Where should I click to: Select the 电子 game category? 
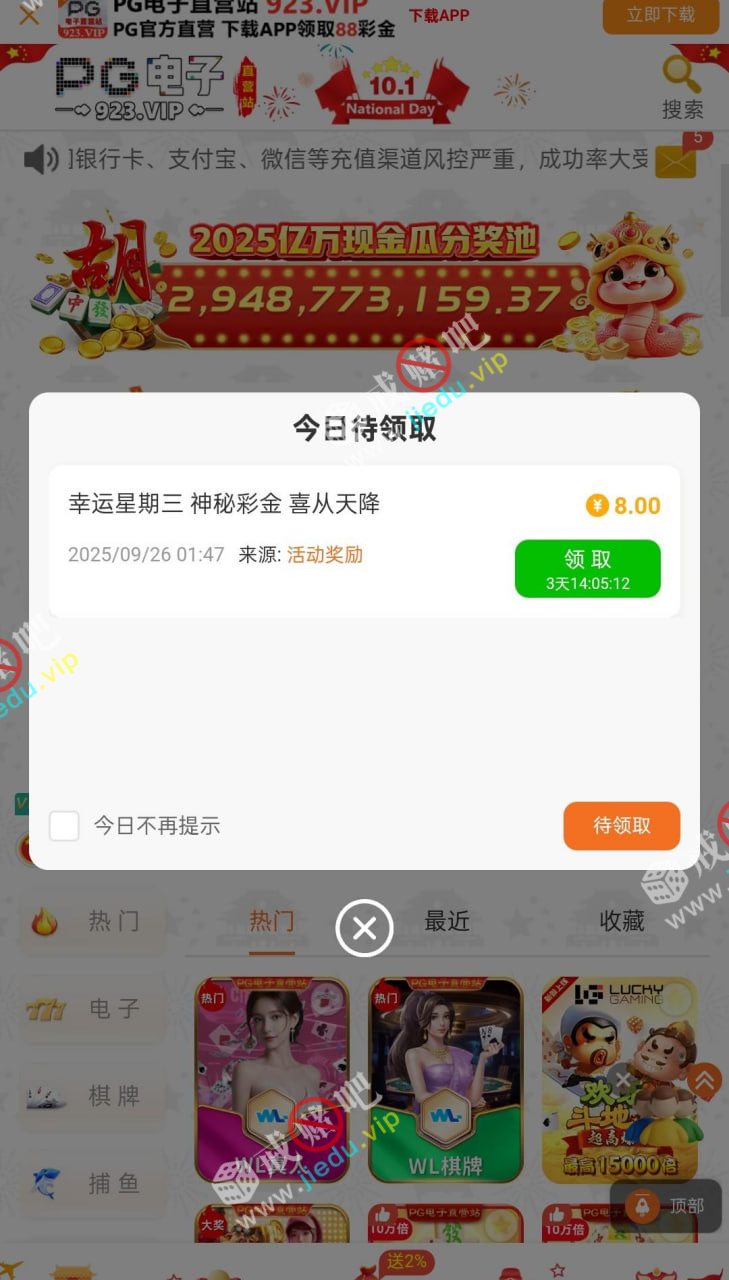pos(93,1009)
